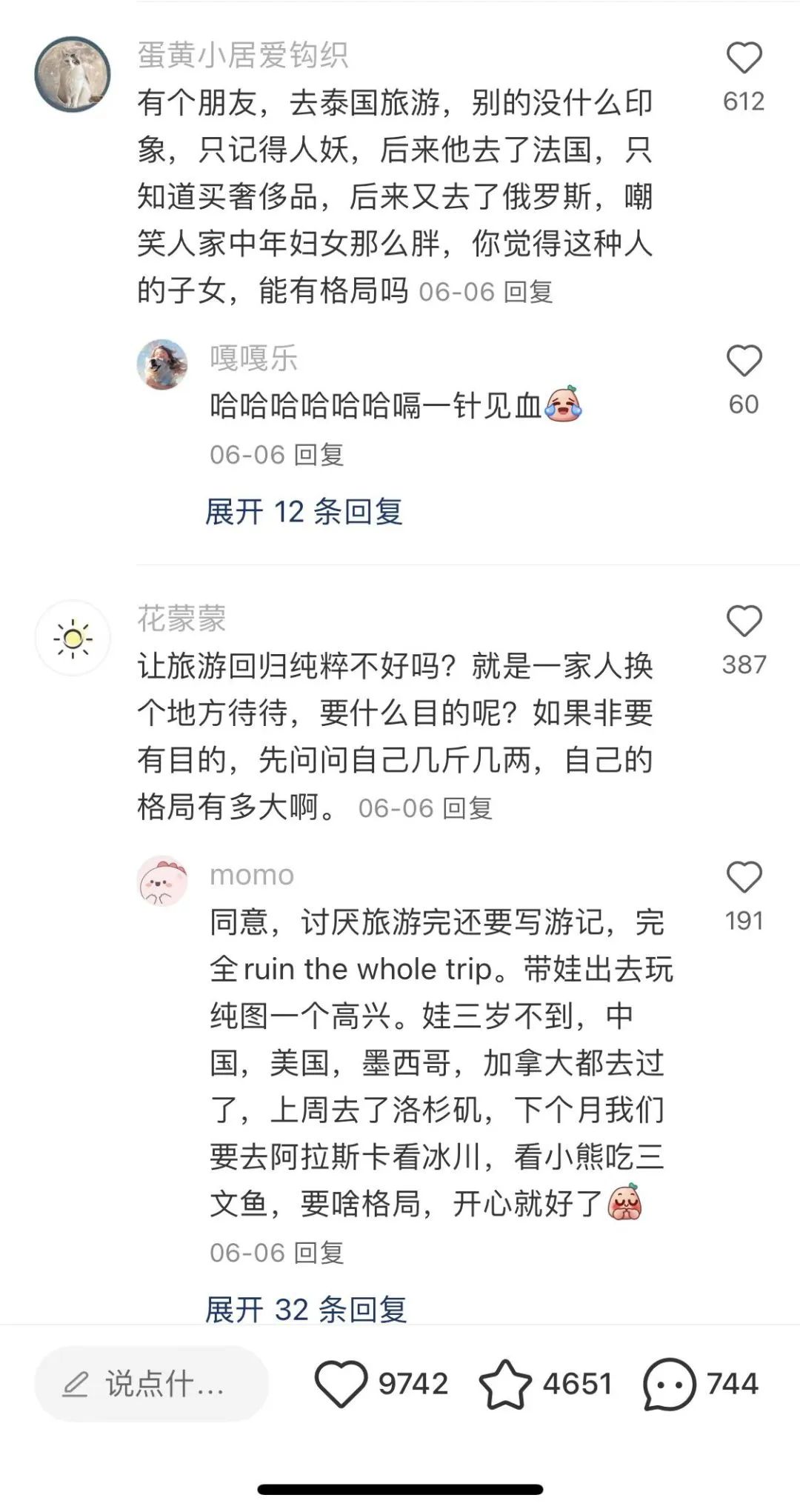Viewport: 800px width, 1512px height.
Task: Expand 12 more replies
Action: point(304,512)
